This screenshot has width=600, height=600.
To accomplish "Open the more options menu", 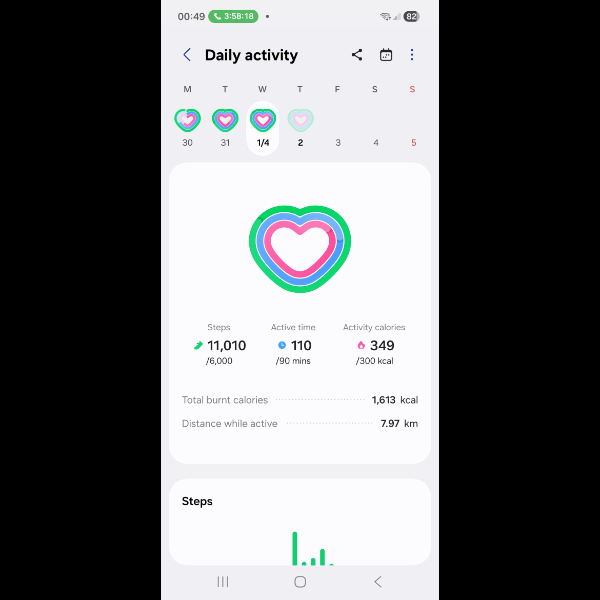I will [412, 55].
